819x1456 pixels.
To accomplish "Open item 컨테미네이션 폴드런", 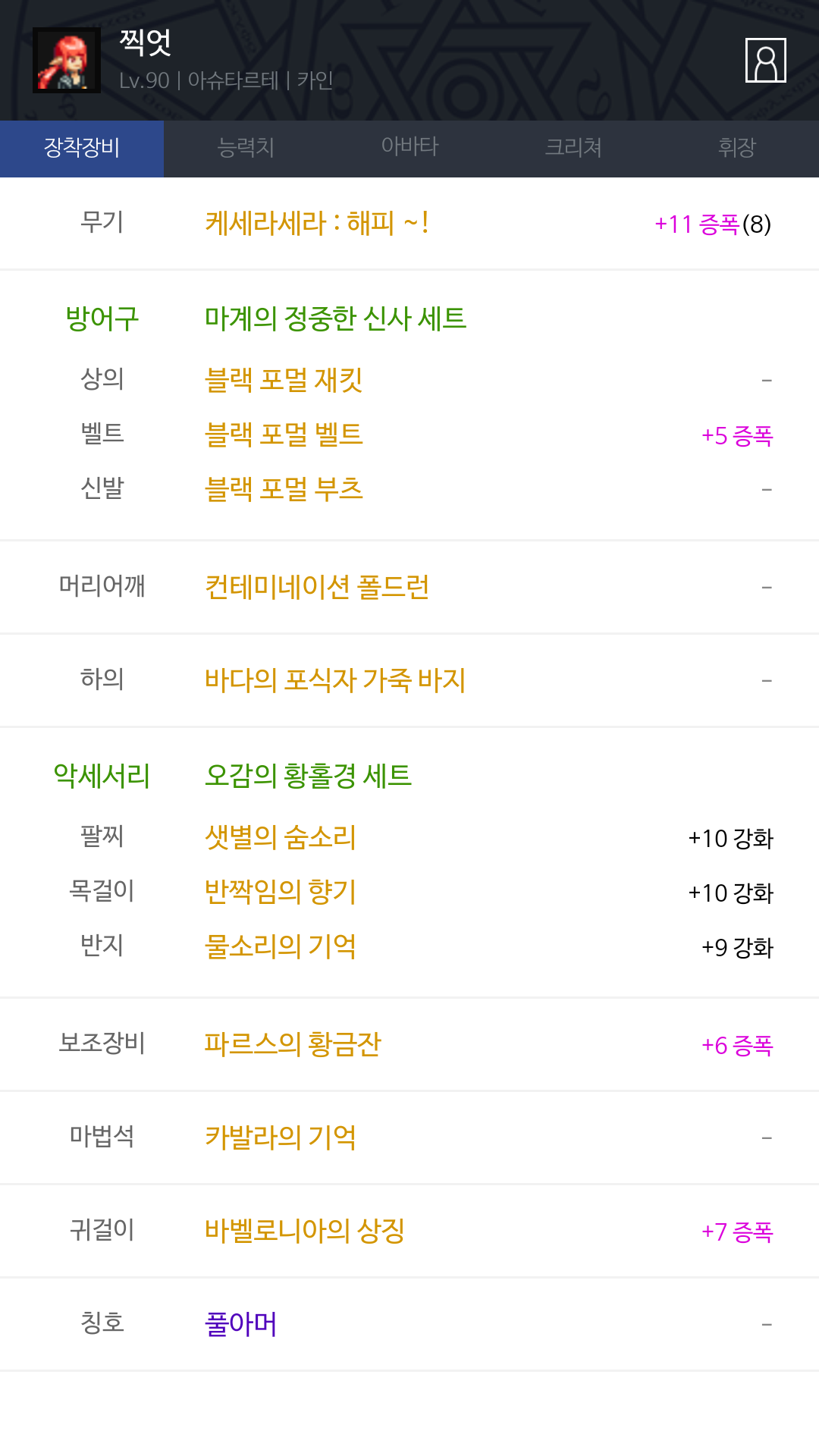I will coord(317,587).
